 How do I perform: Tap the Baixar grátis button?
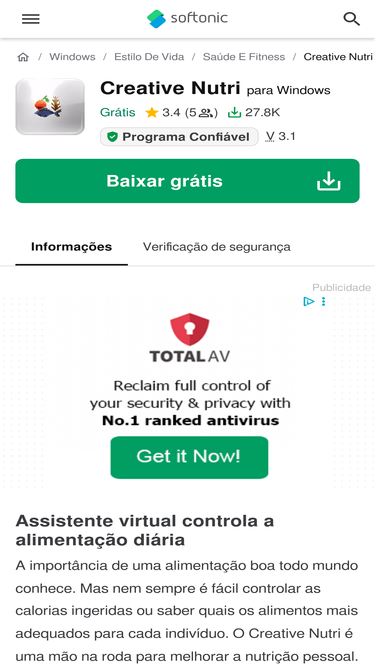click(188, 181)
